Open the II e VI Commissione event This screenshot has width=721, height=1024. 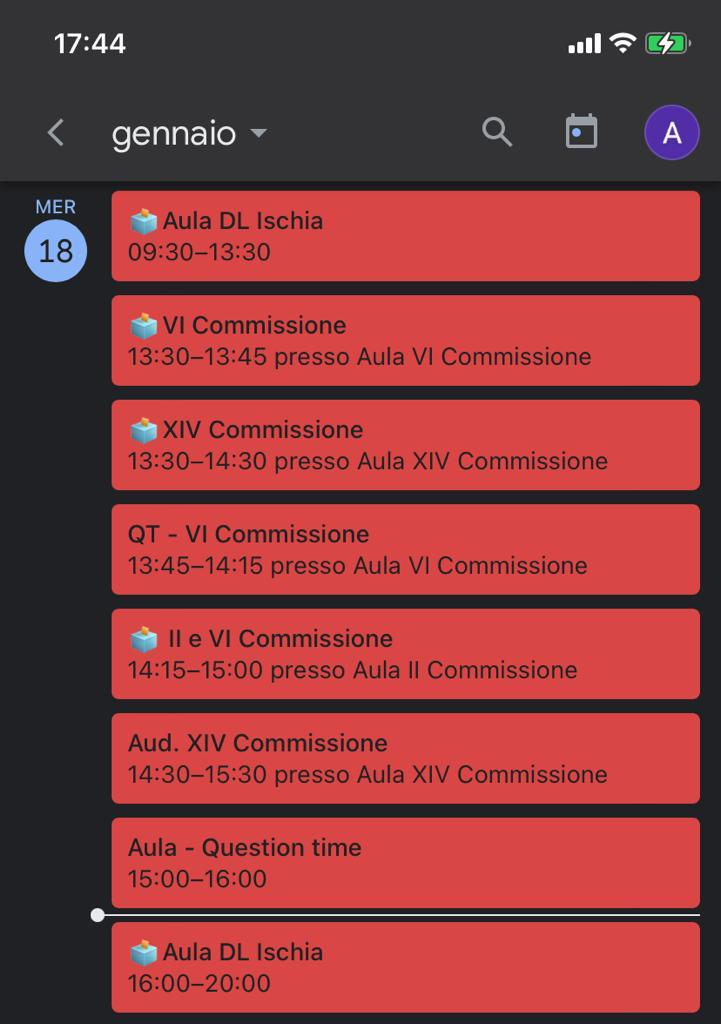coord(406,654)
